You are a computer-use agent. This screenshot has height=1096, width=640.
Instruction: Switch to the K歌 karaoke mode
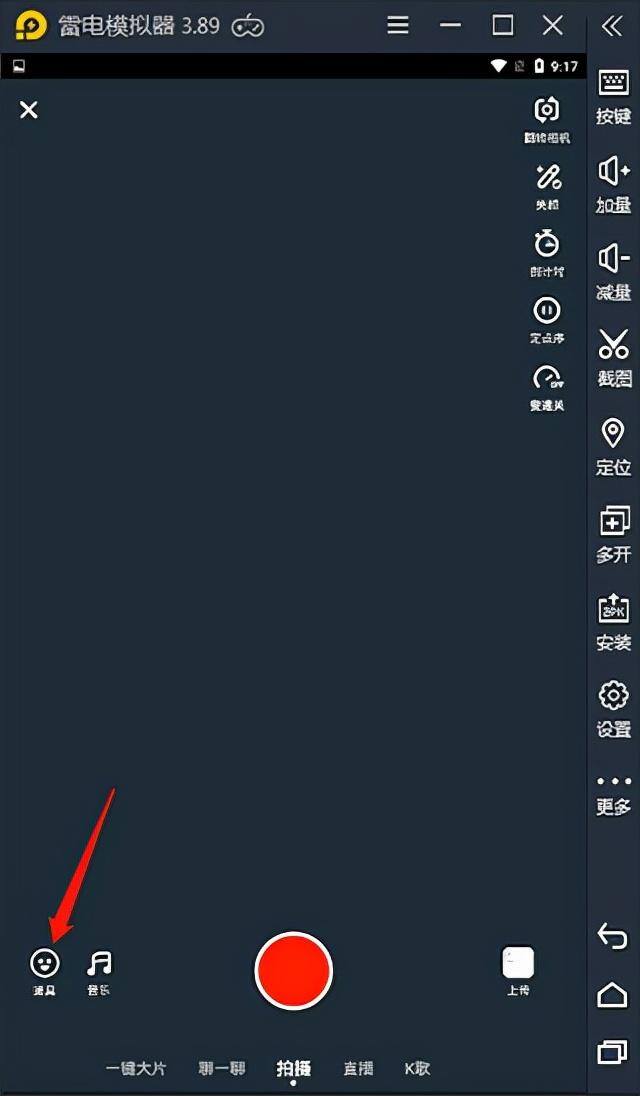[417, 1069]
